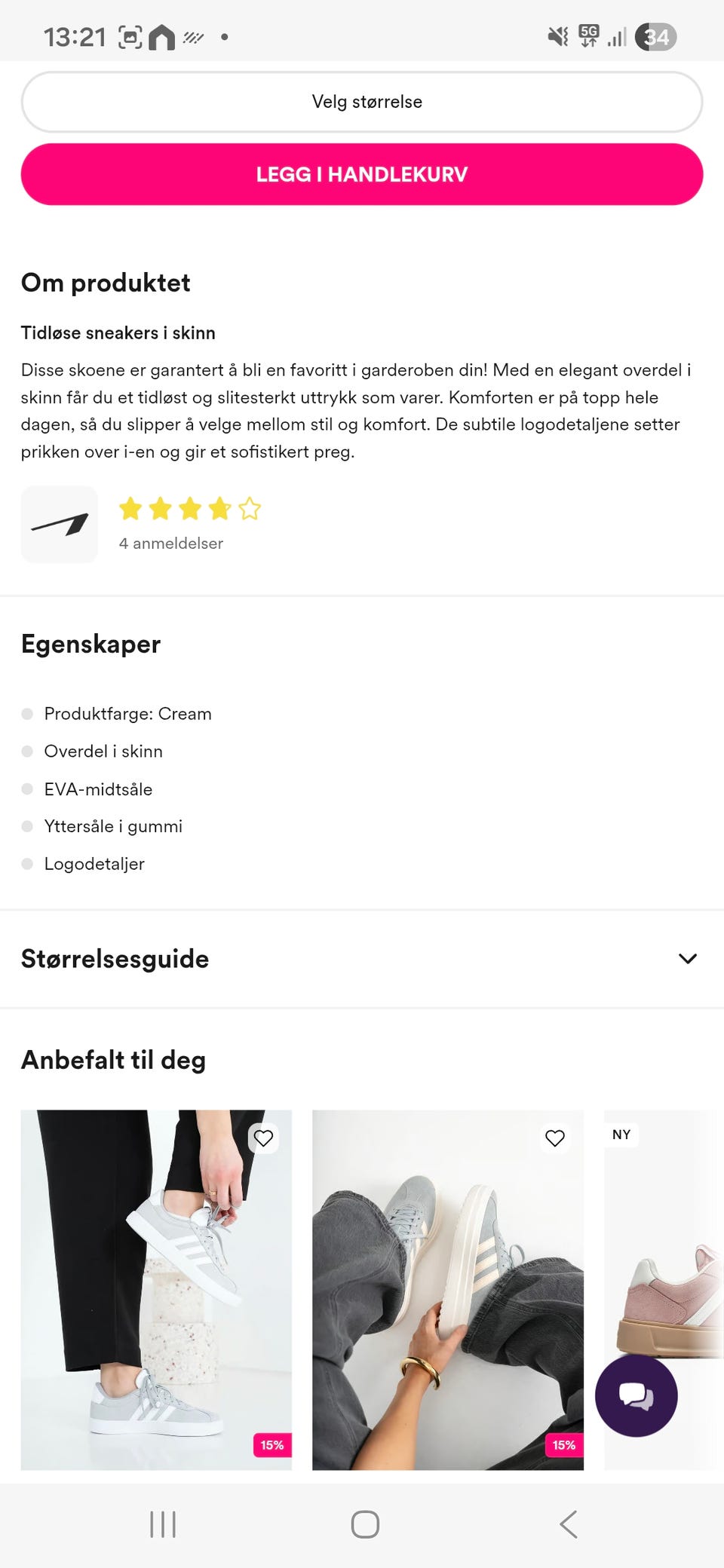The height and width of the screenshot is (1568, 724).
Task: Tap LEGG I HANDLEKURV to add to cart
Action: coord(362,173)
